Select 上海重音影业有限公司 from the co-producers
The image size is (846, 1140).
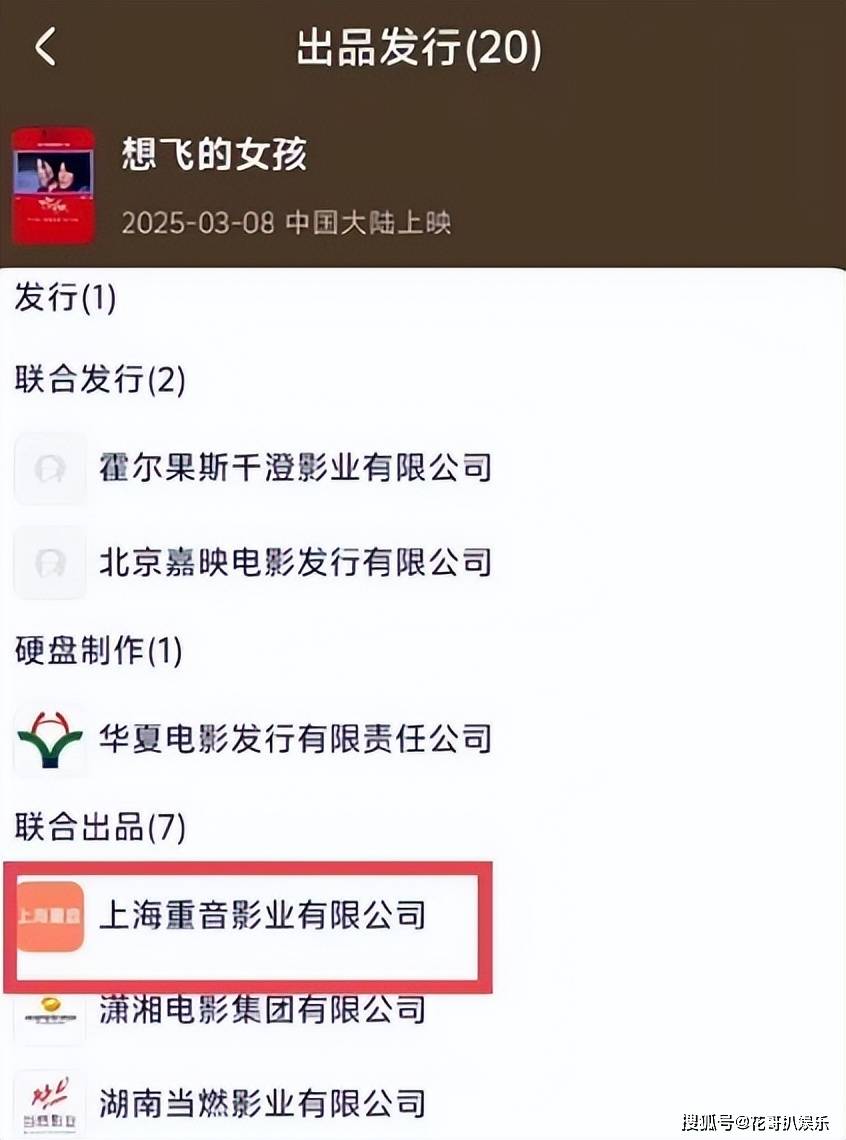pyautogui.click(x=262, y=915)
